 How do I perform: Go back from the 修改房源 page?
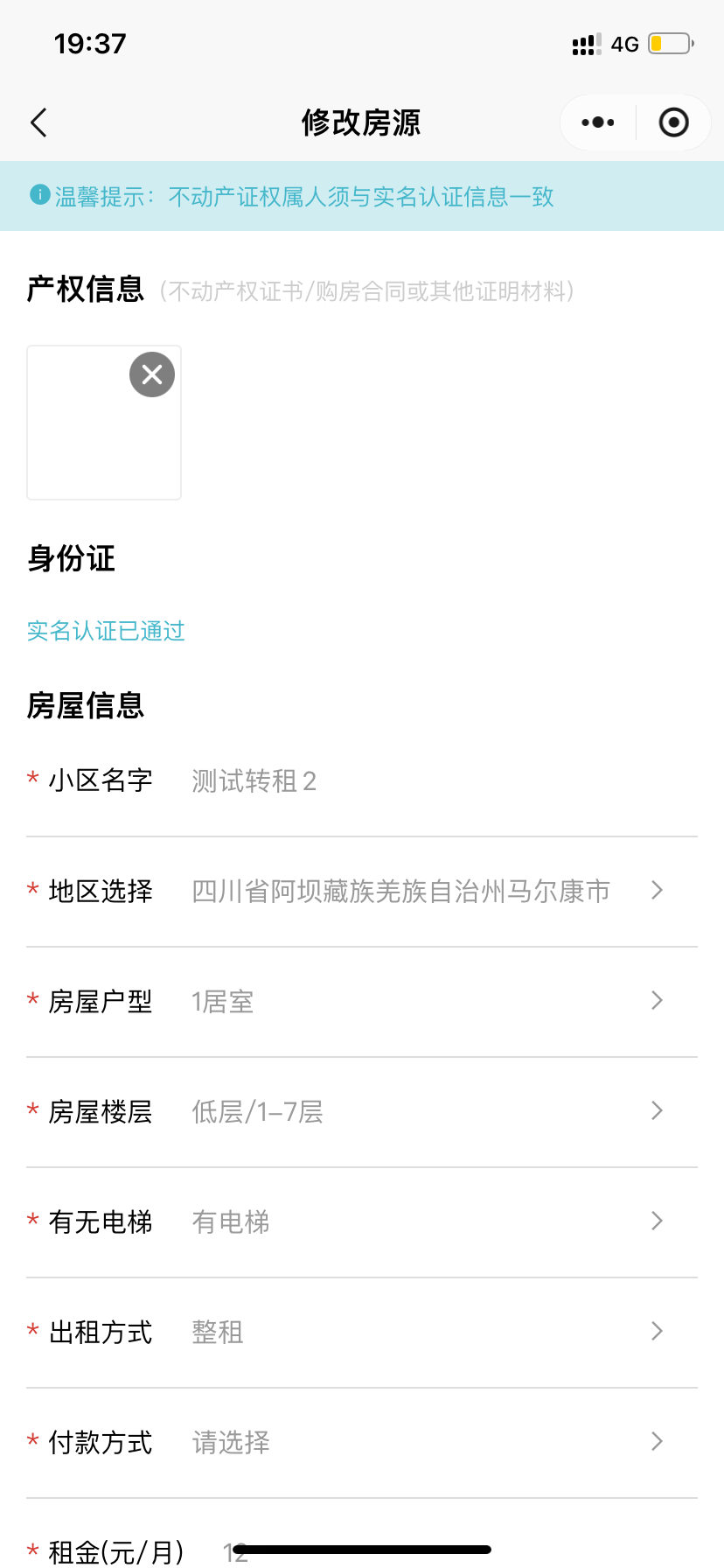tap(38, 122)
